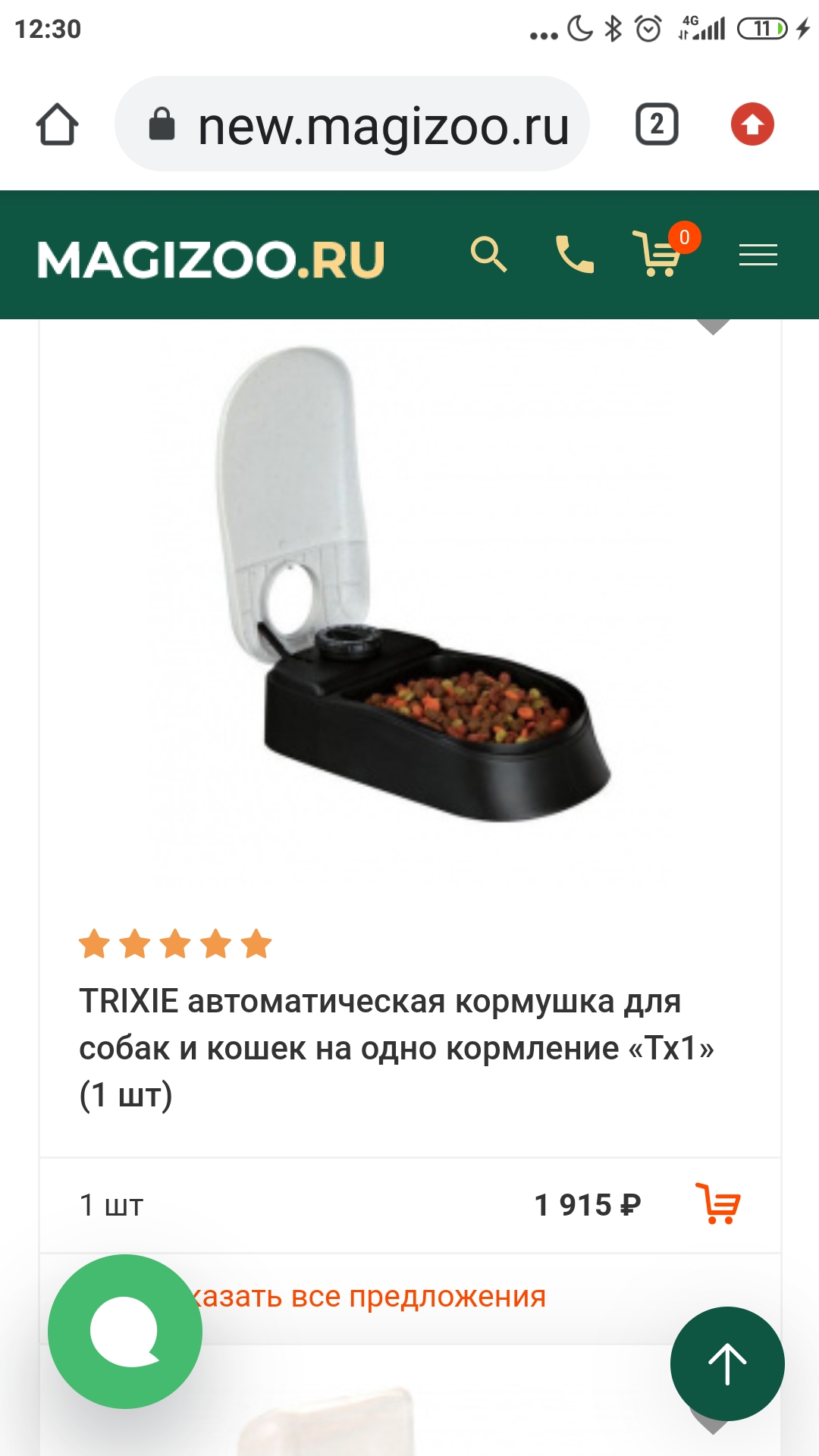The image size is (819, 1456).
Task: Open the green chat support bubble
Action: pyautogui.click(x=125, y=1331)
